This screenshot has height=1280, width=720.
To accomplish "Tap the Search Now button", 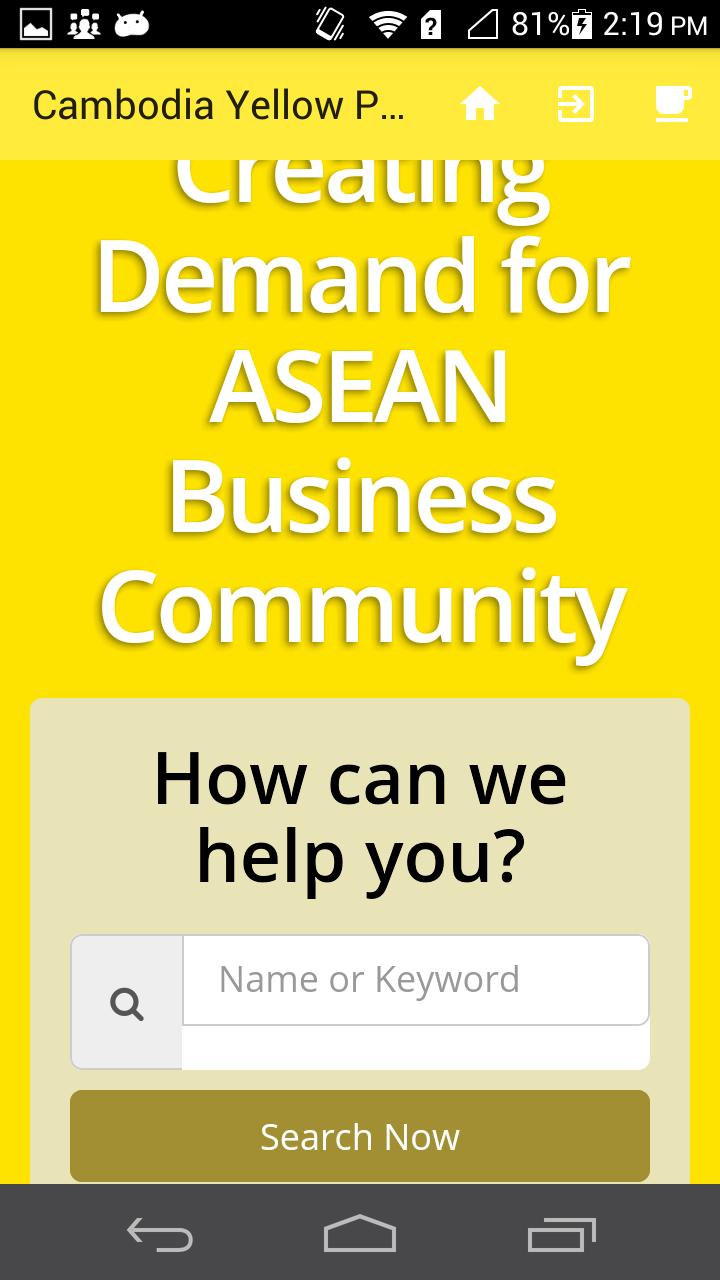I will 360,1136.
